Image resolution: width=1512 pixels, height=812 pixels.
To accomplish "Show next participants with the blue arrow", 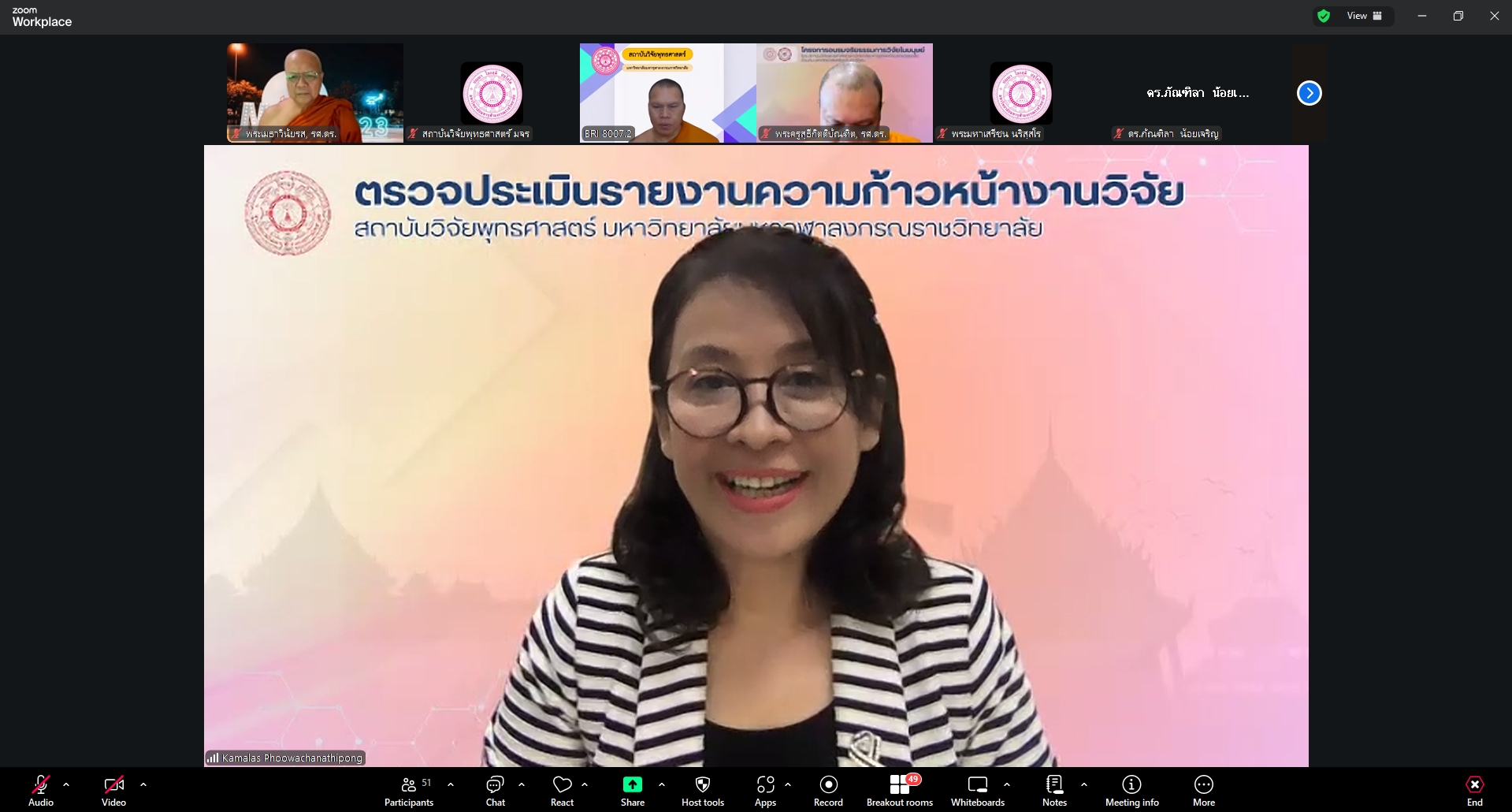I will click(1309, 93).
